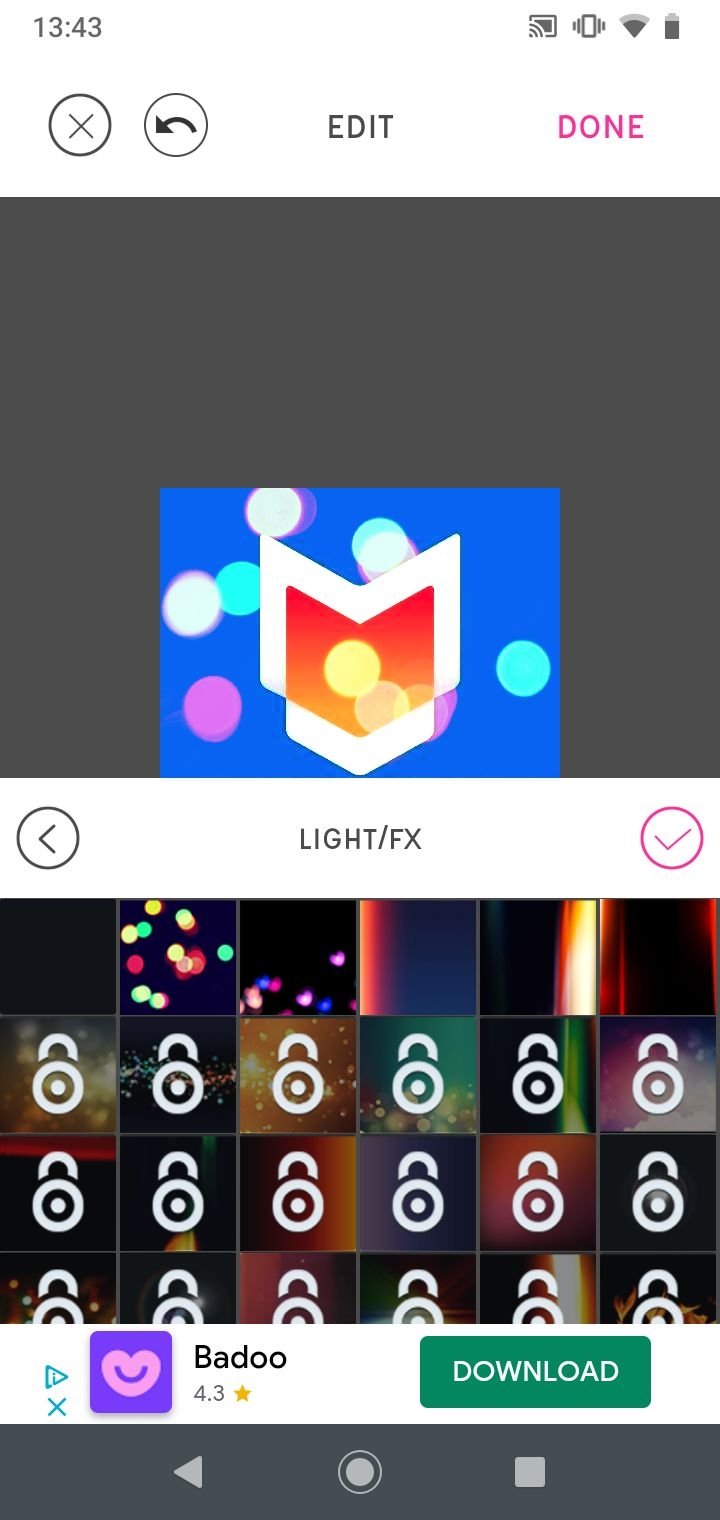720x1520 pixels.
Task: Select the red vertical light leak effect
Action: coord(658,957)
